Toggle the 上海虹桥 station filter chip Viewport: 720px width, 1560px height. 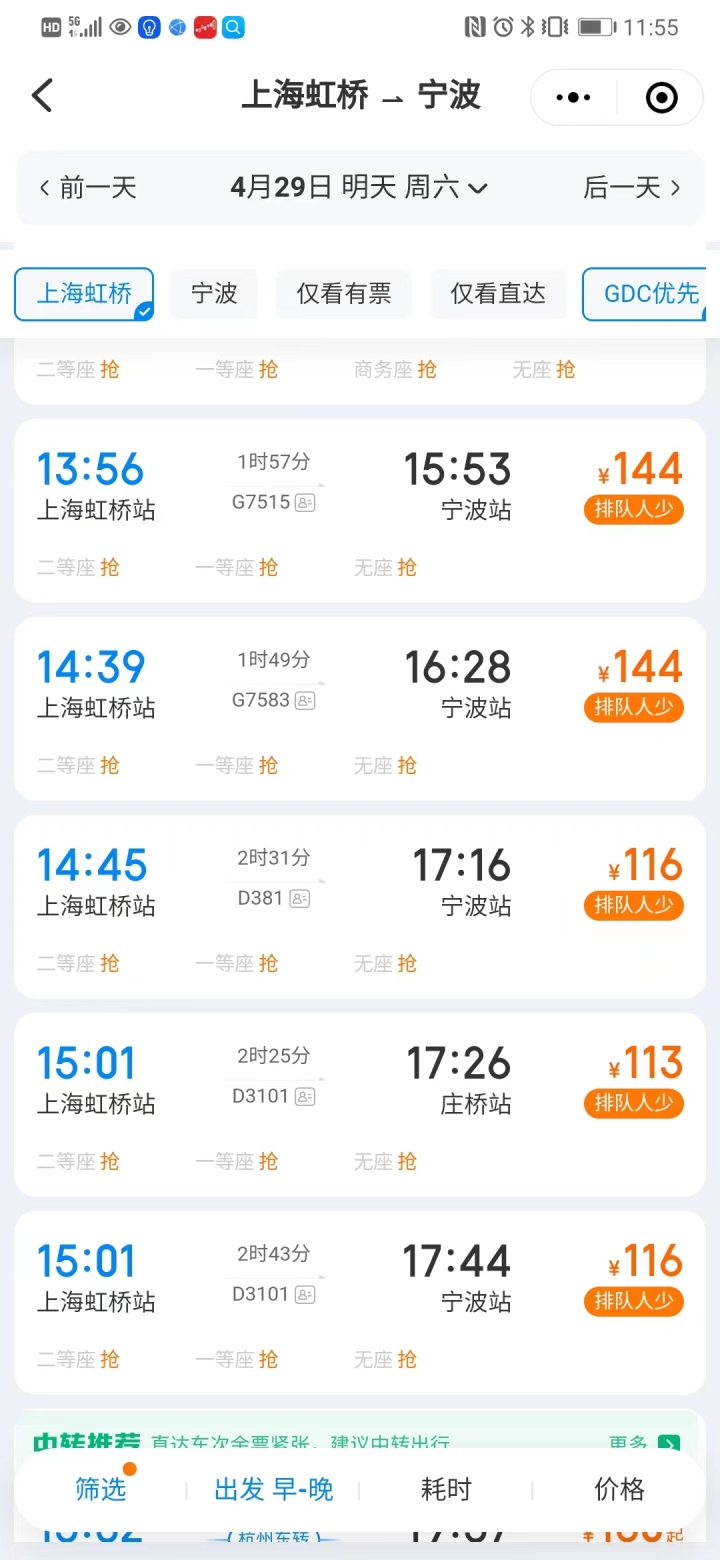pyautogui.click(x=84, y=294)
